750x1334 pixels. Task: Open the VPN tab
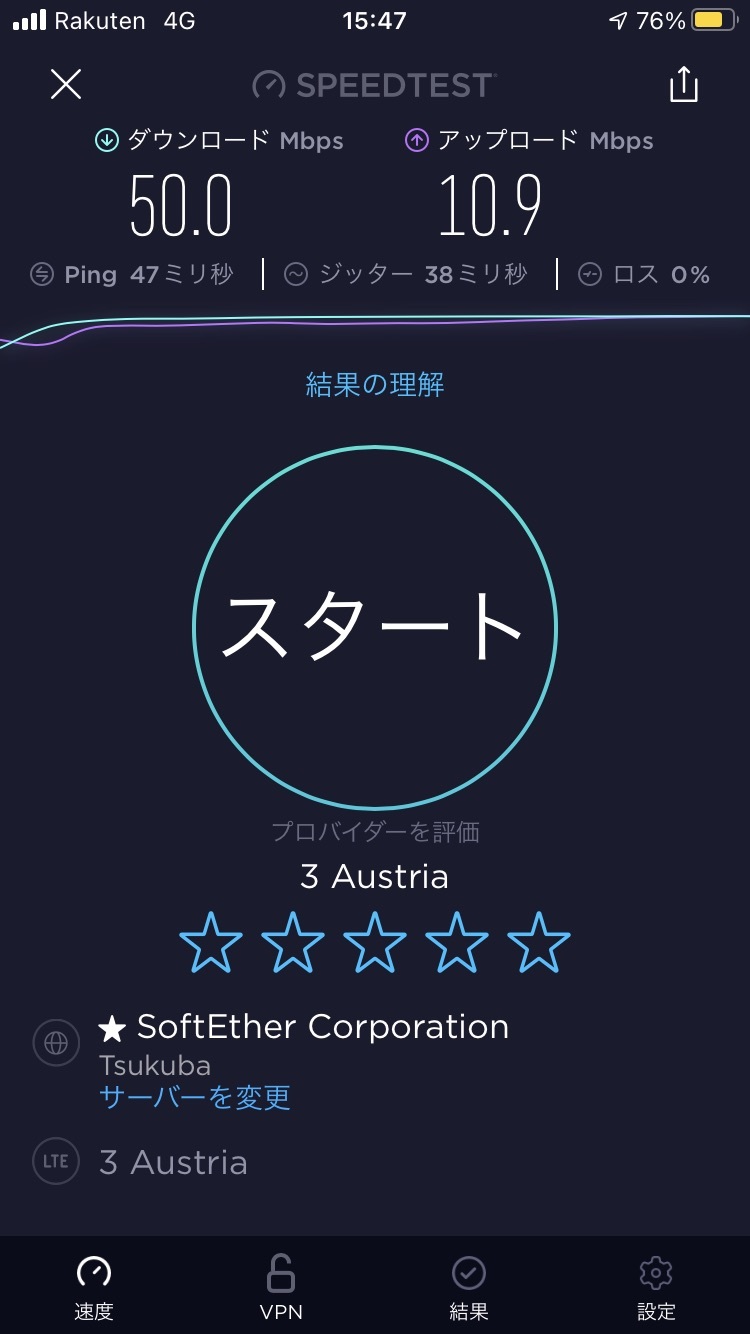pos(281,1286)
